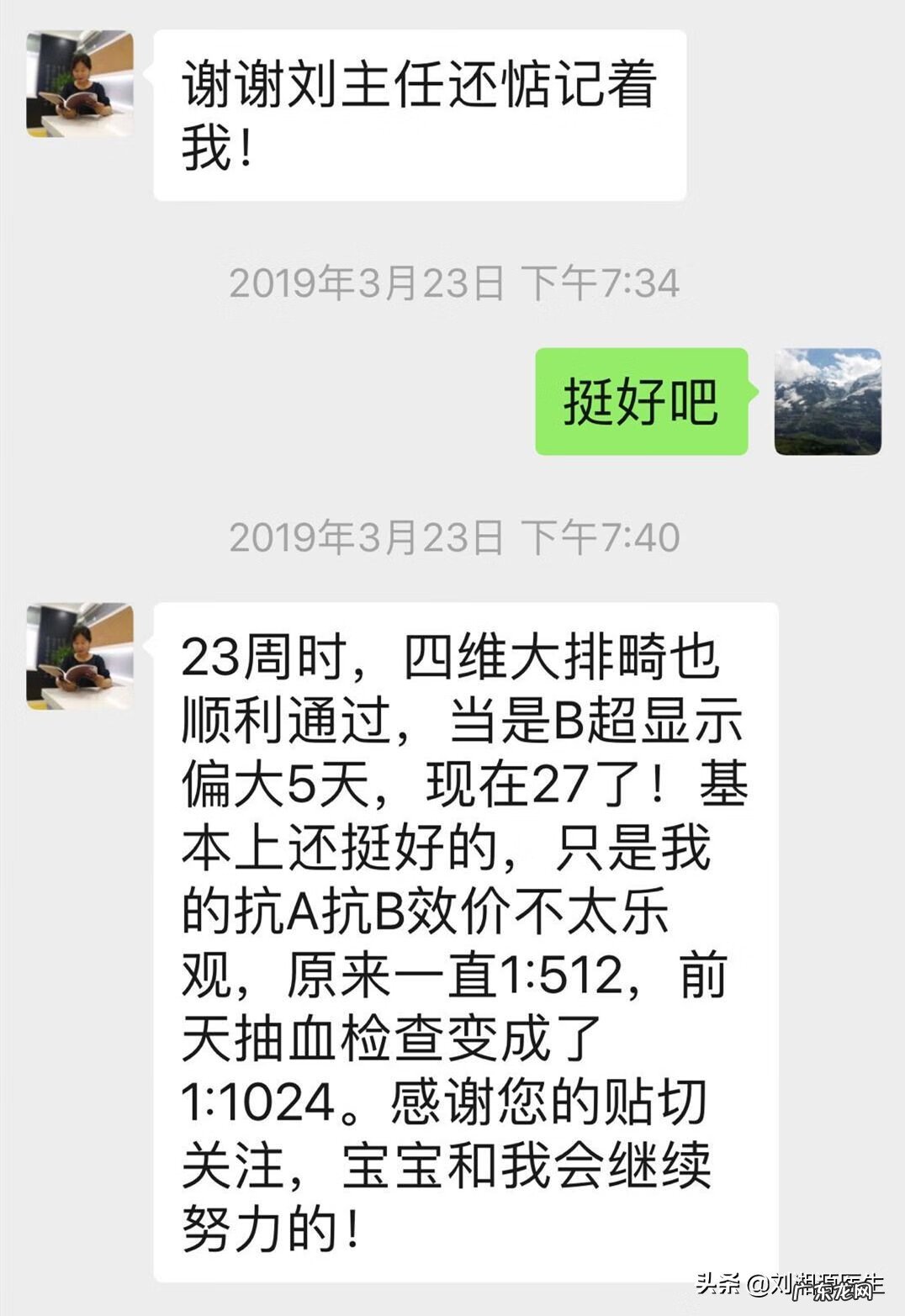Open avatar showing person reading a book
Viewport: 905px width, 1316px height.
[80, 84]
